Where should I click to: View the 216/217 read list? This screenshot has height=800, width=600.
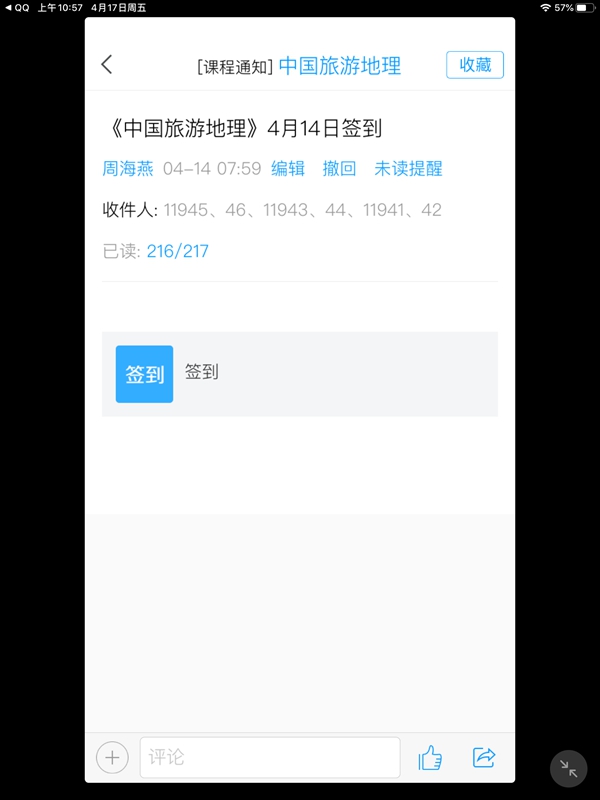click(178, 251)
